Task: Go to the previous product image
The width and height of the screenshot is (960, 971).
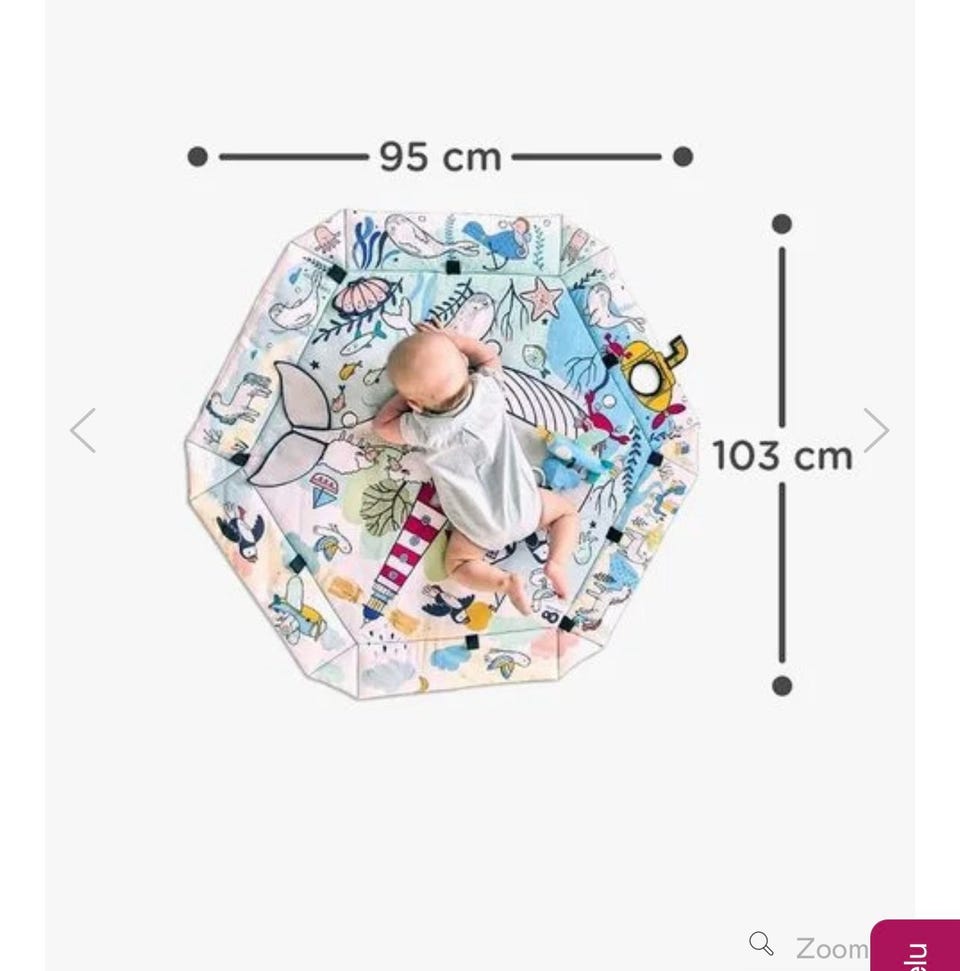Action: (x=83, y=431)
